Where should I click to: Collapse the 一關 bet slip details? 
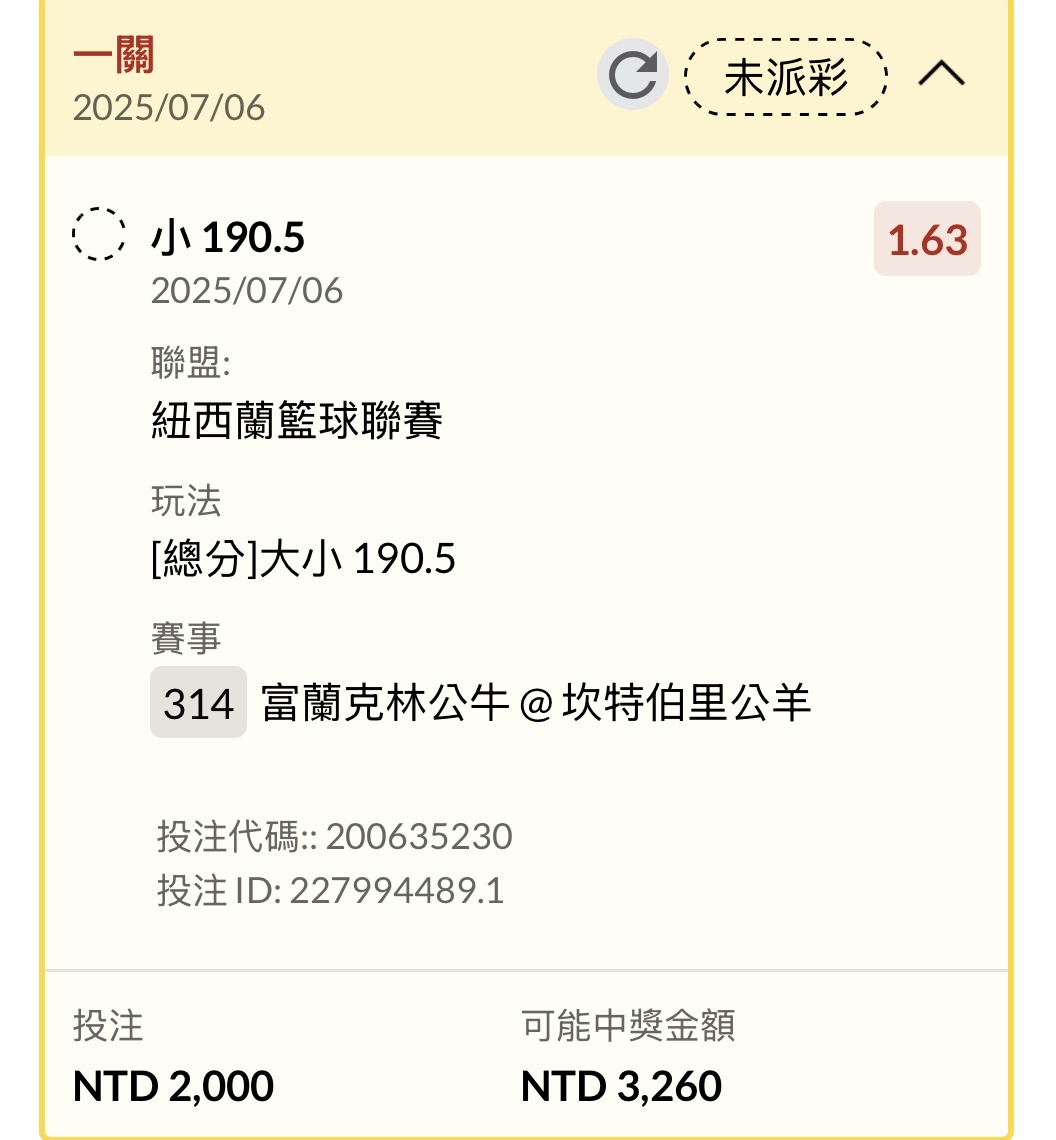941,75
